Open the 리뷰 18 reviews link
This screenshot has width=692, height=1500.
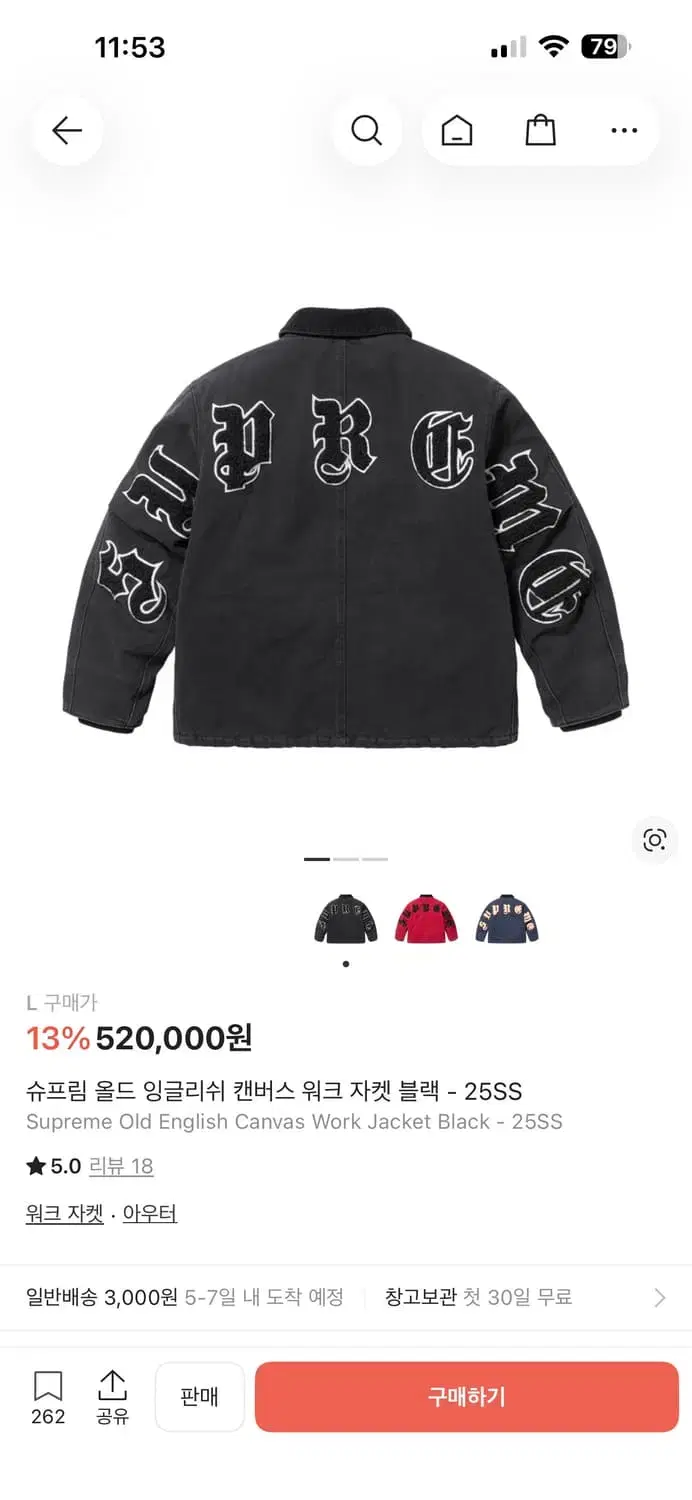pos(121,1166)
